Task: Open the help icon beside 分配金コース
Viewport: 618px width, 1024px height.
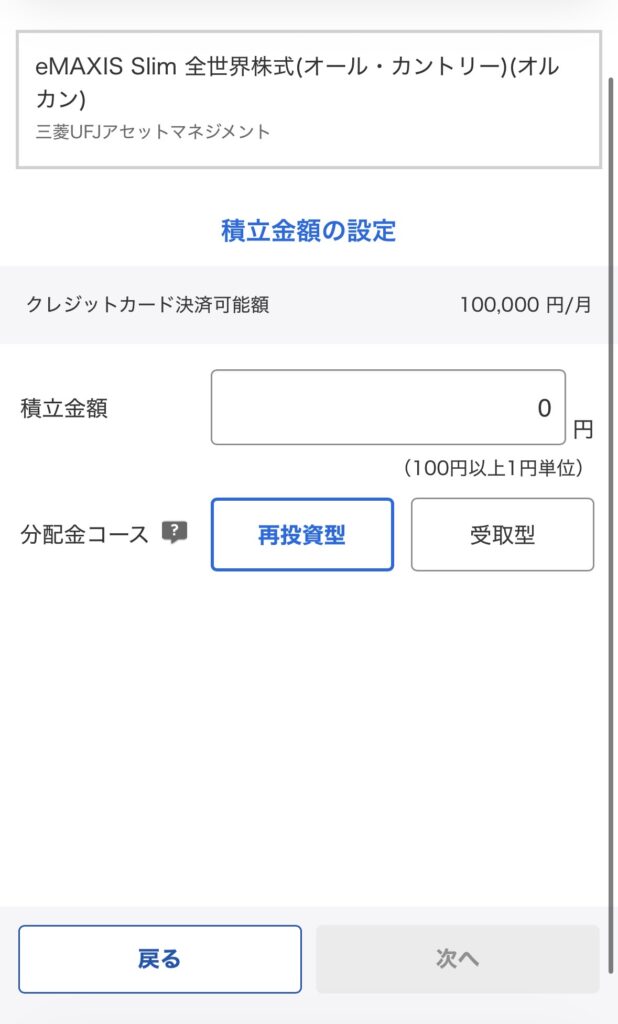Action: point(175,533)
